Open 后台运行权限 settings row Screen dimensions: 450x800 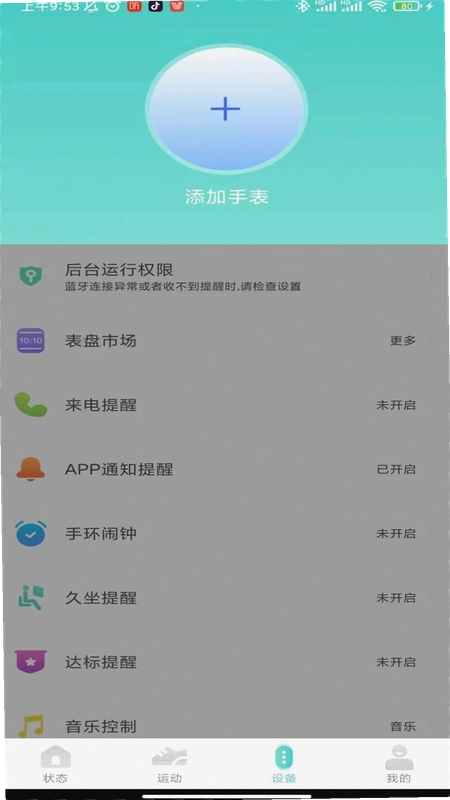[x=225, y=276]
